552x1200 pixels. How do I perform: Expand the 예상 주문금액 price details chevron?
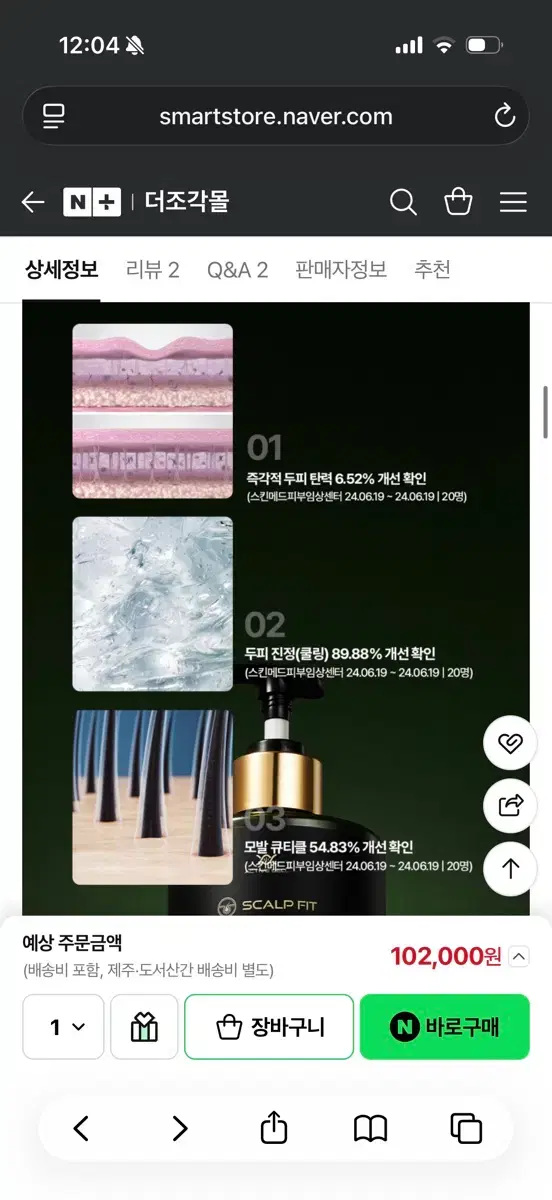coord(518,956)
